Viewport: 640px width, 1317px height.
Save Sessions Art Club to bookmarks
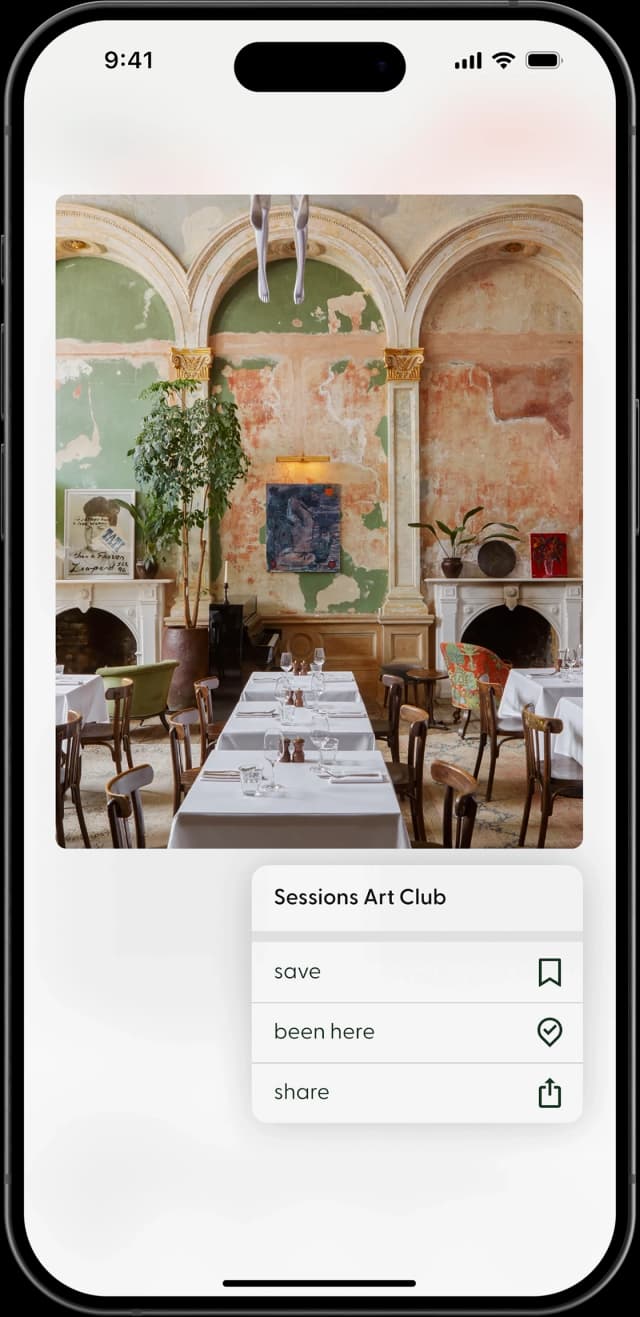pyautogui.click(x=417, y=972)
